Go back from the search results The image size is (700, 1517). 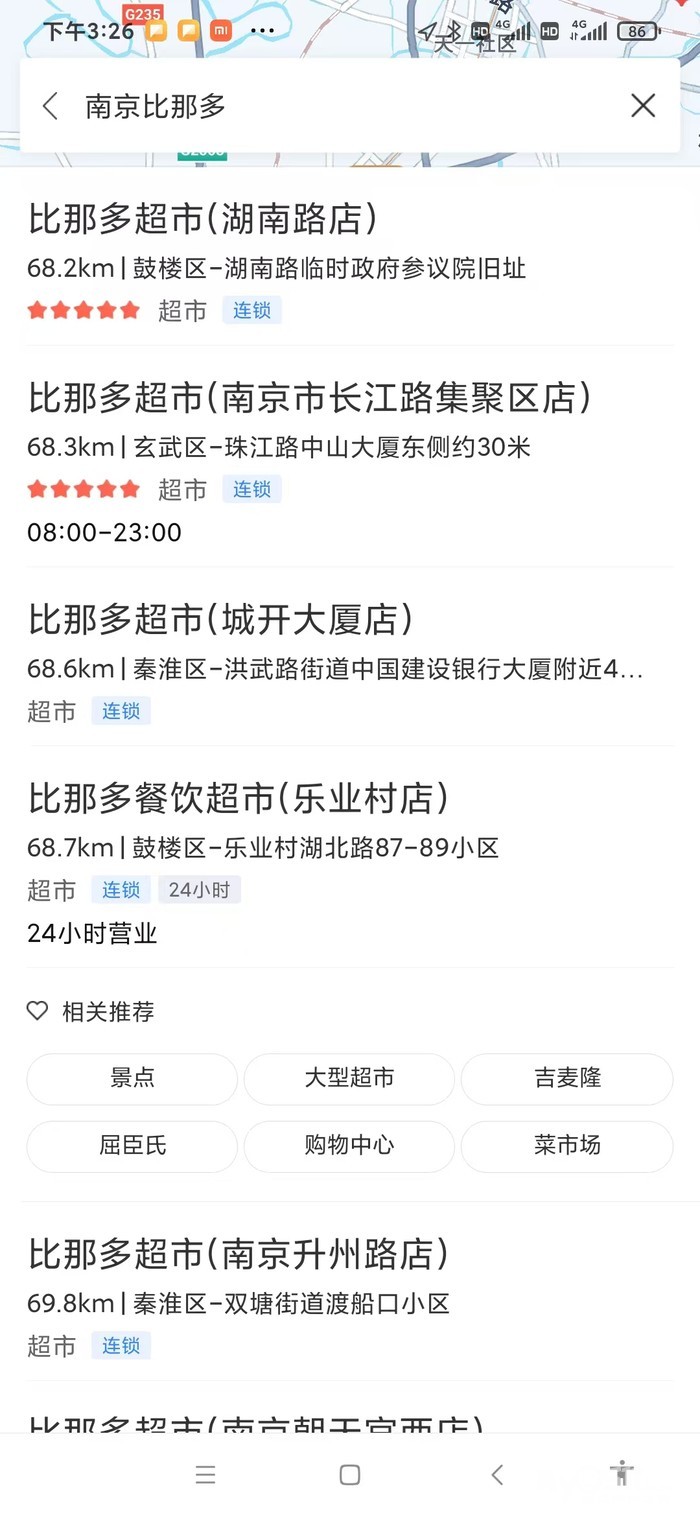click(51, 106)
